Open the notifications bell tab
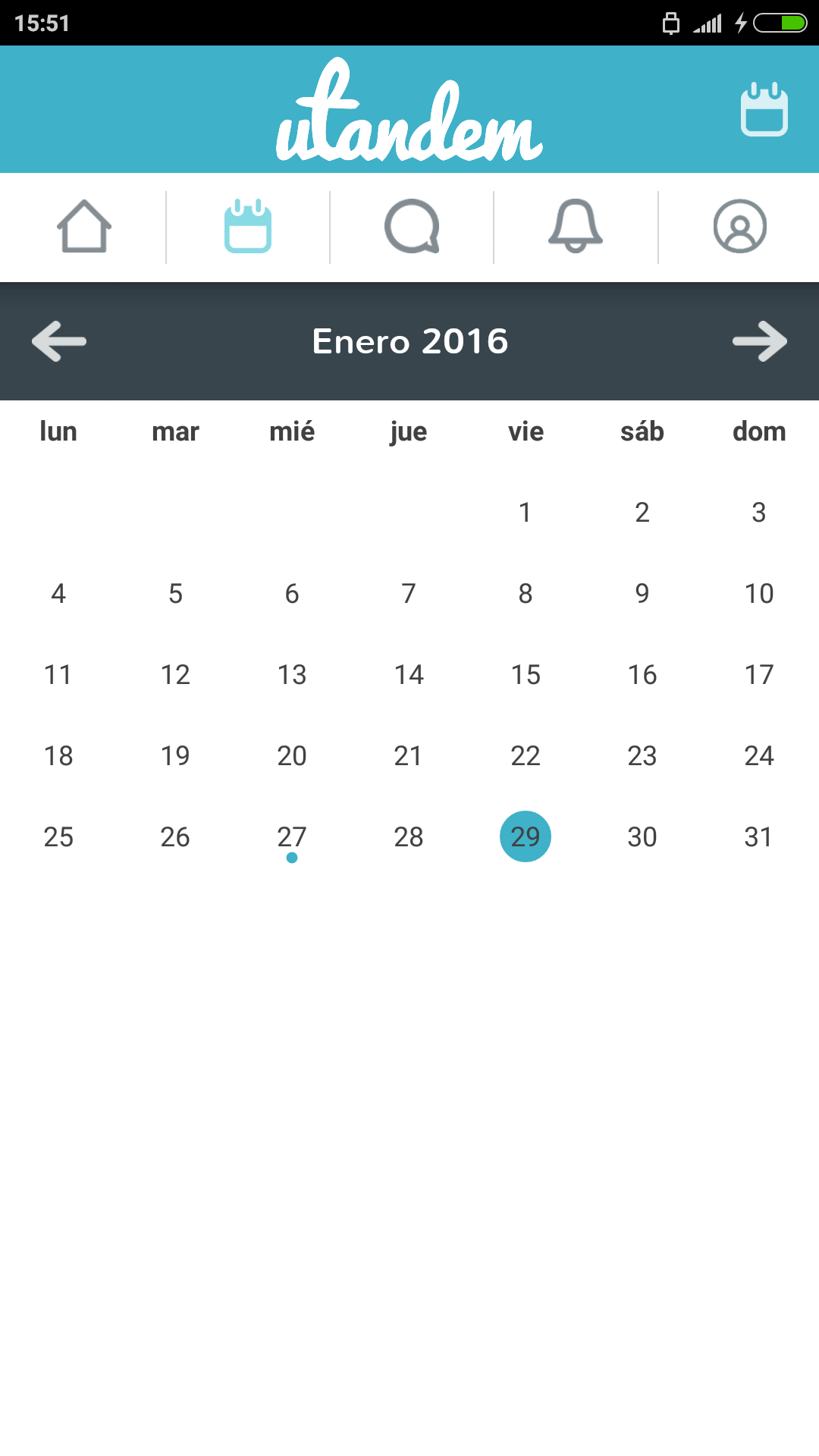 click(576, 226)
